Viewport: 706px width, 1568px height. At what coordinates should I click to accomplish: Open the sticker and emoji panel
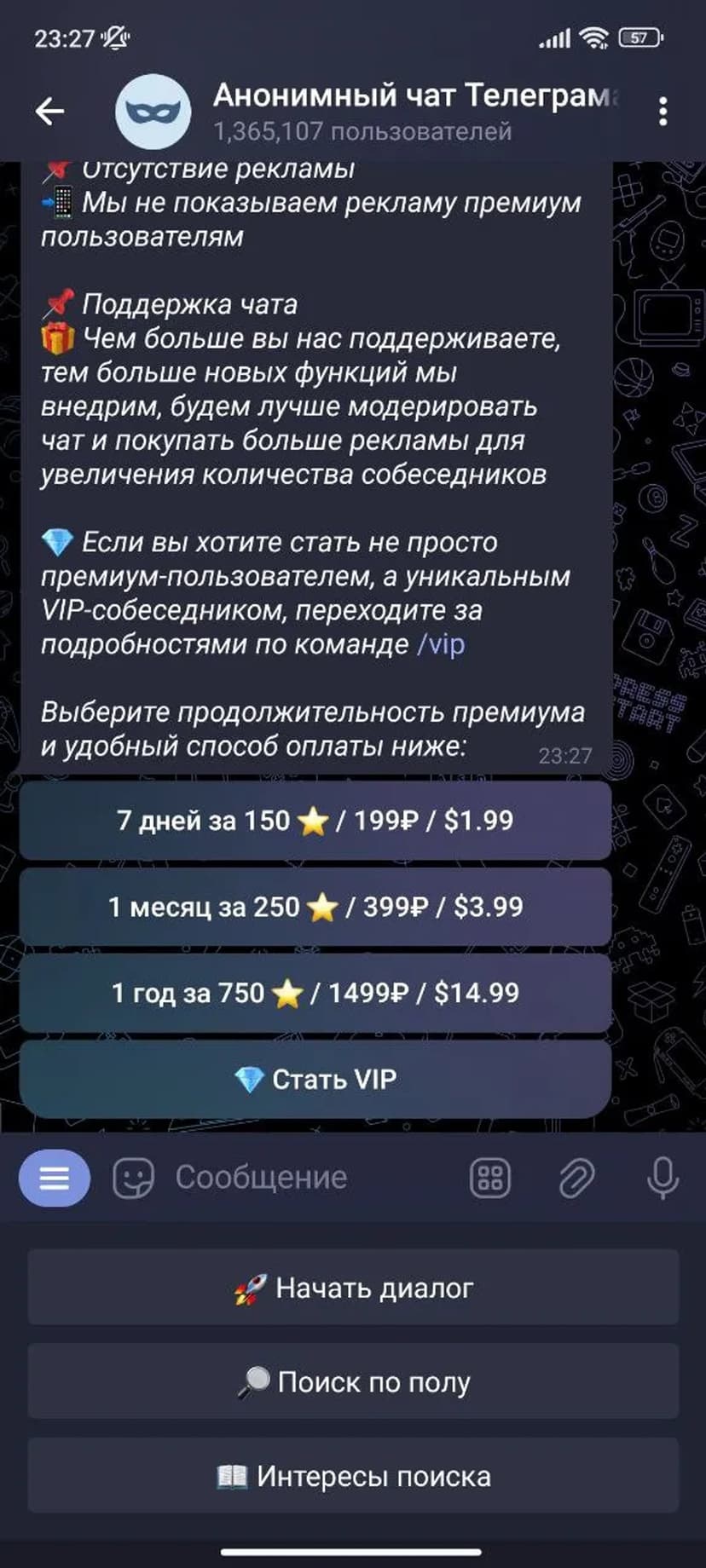point(134,1179)
